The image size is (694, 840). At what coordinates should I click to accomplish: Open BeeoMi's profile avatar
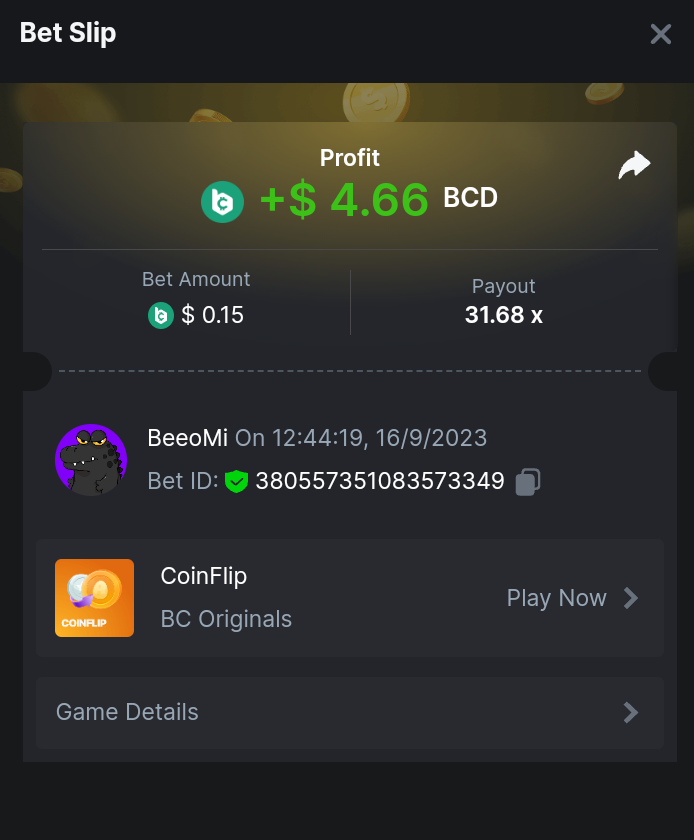(x=91, y=460)
